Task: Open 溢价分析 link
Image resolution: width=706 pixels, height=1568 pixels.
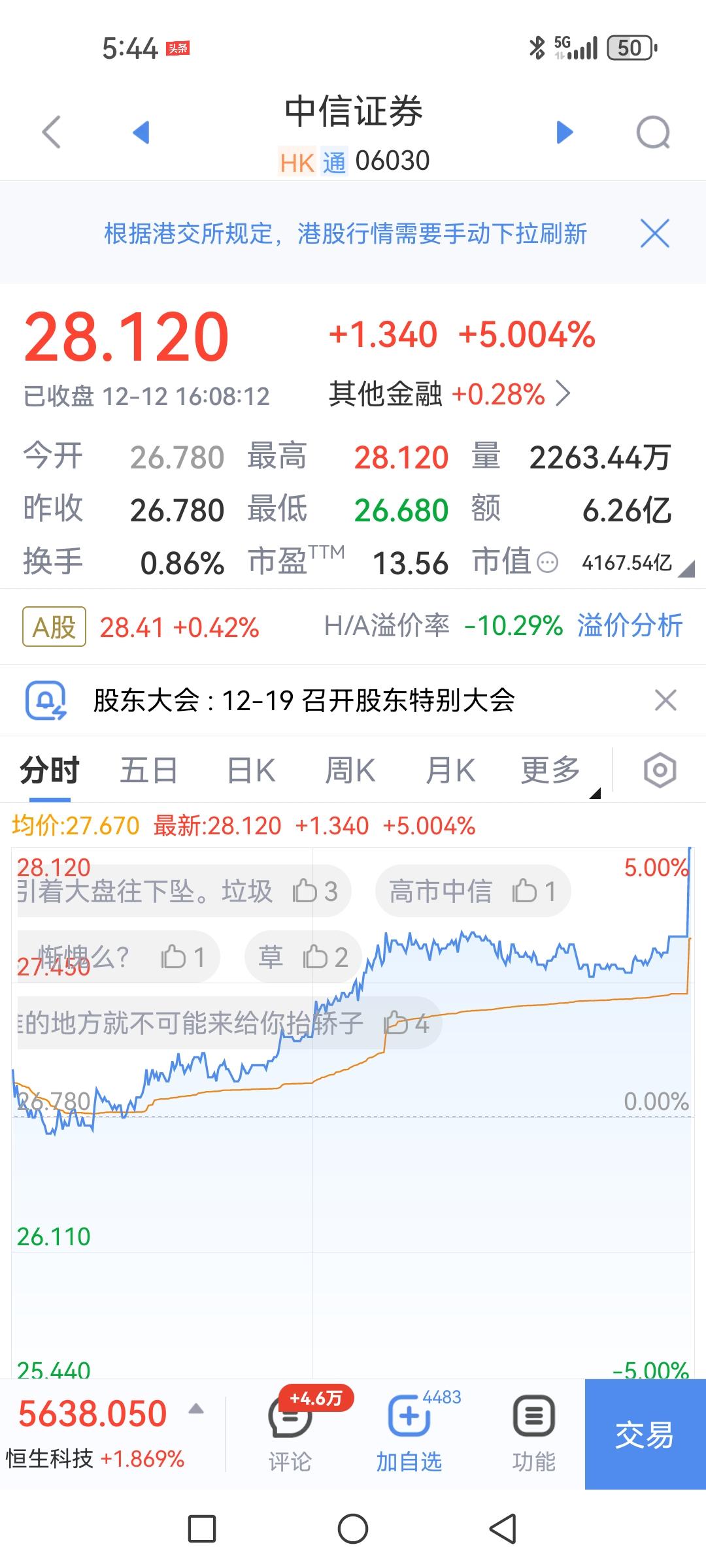Action: point(630,626)
